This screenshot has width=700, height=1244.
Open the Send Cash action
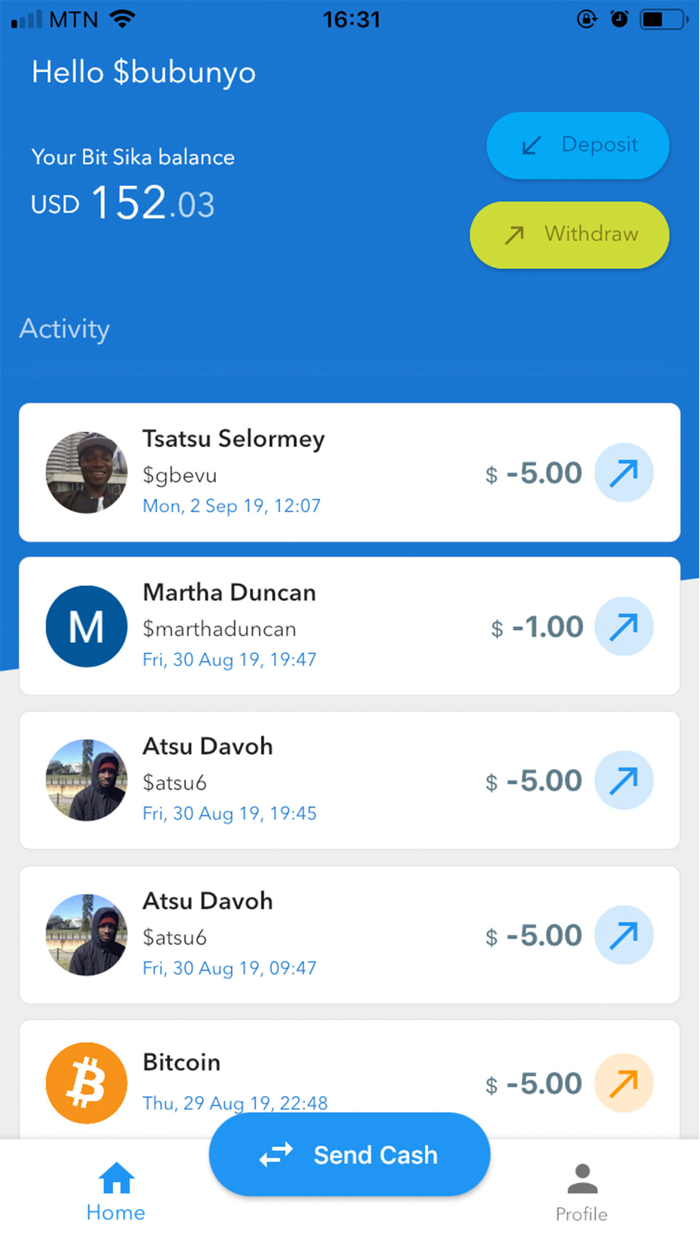pyautogui.click(x=349, y=1155)
